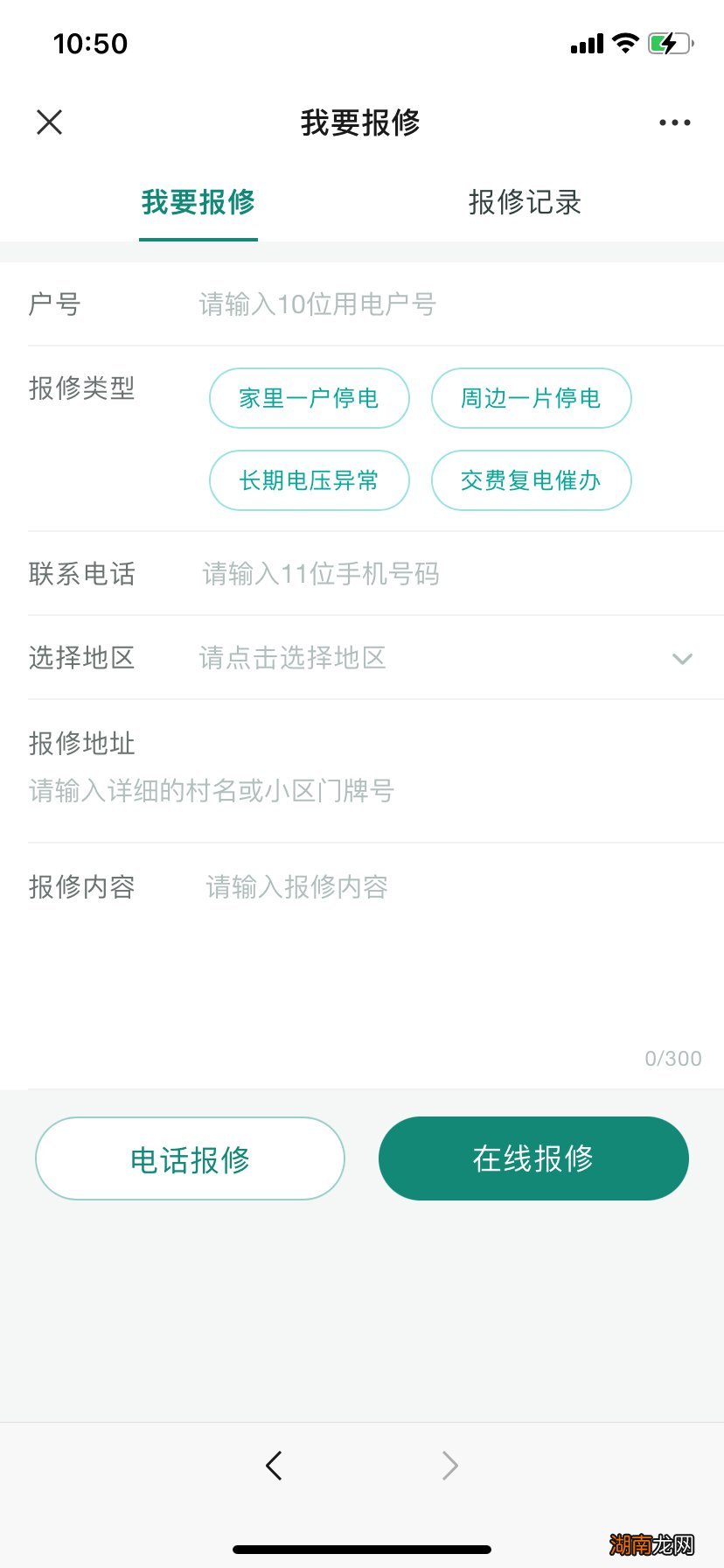This screenshot has height=1568, width=724.
Task: Submit via the 在线报修 button
Action: point(533,1158)
